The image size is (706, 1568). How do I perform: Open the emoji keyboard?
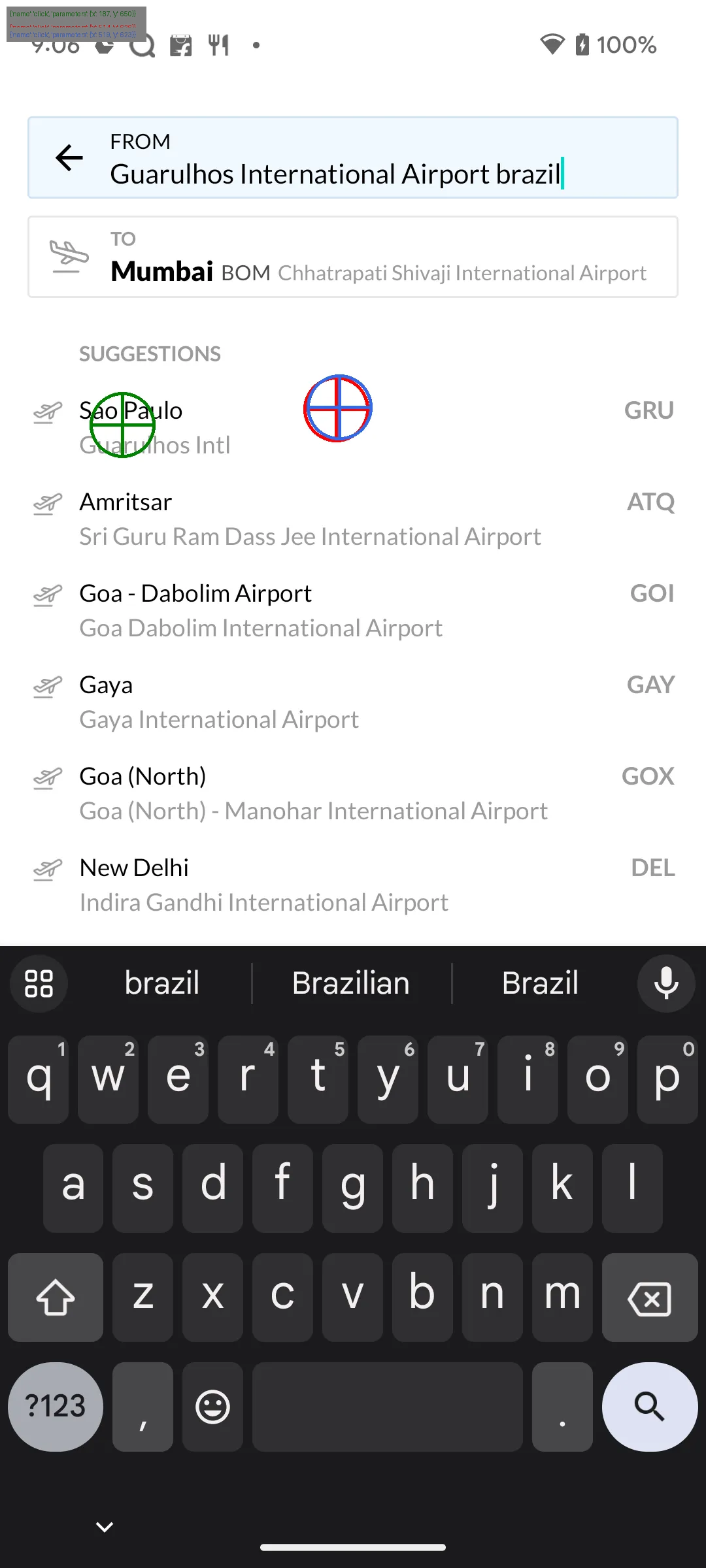point(212,1406)
